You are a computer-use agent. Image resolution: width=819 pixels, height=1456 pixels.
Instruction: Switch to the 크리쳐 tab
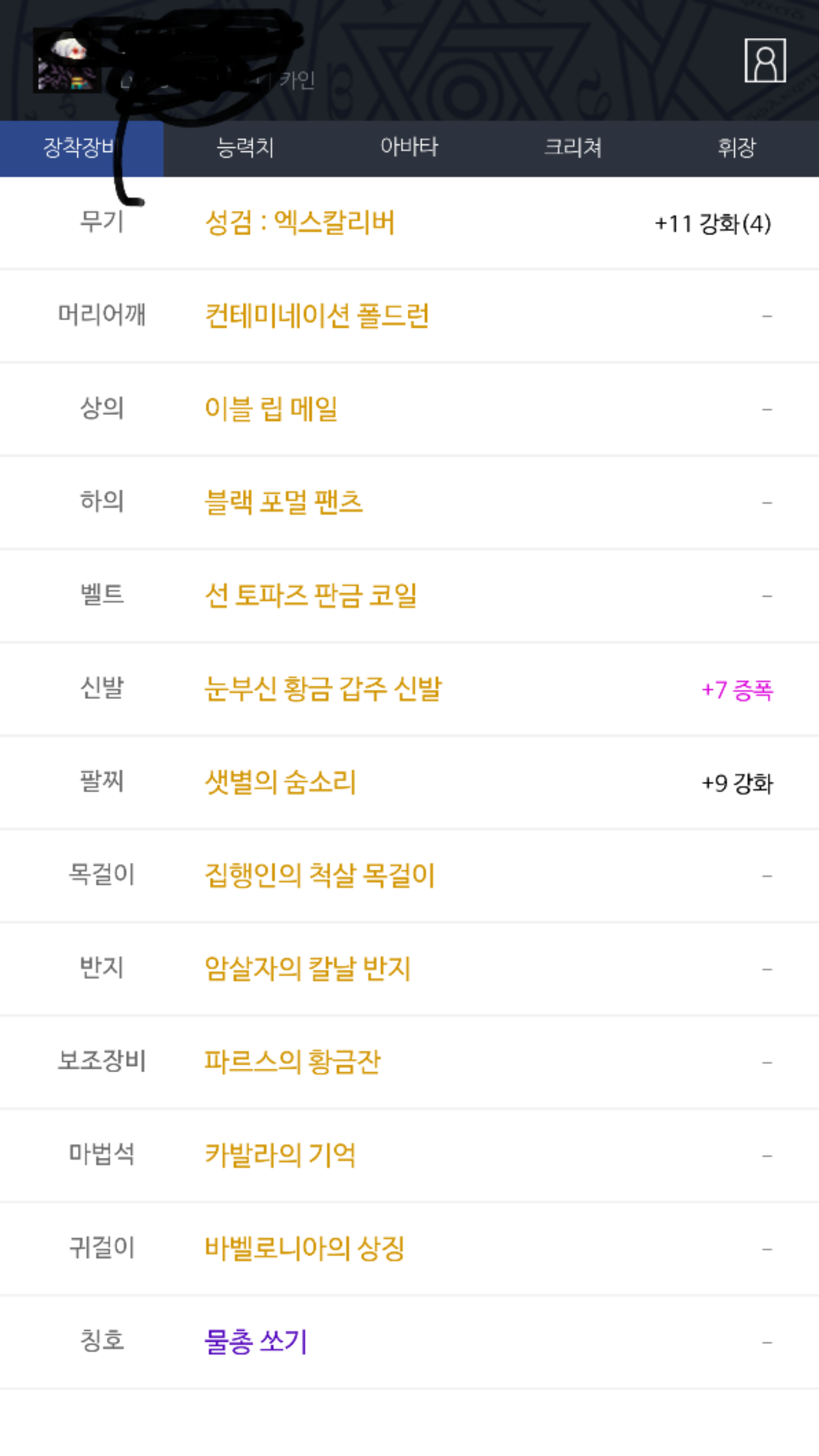[573, 148]
